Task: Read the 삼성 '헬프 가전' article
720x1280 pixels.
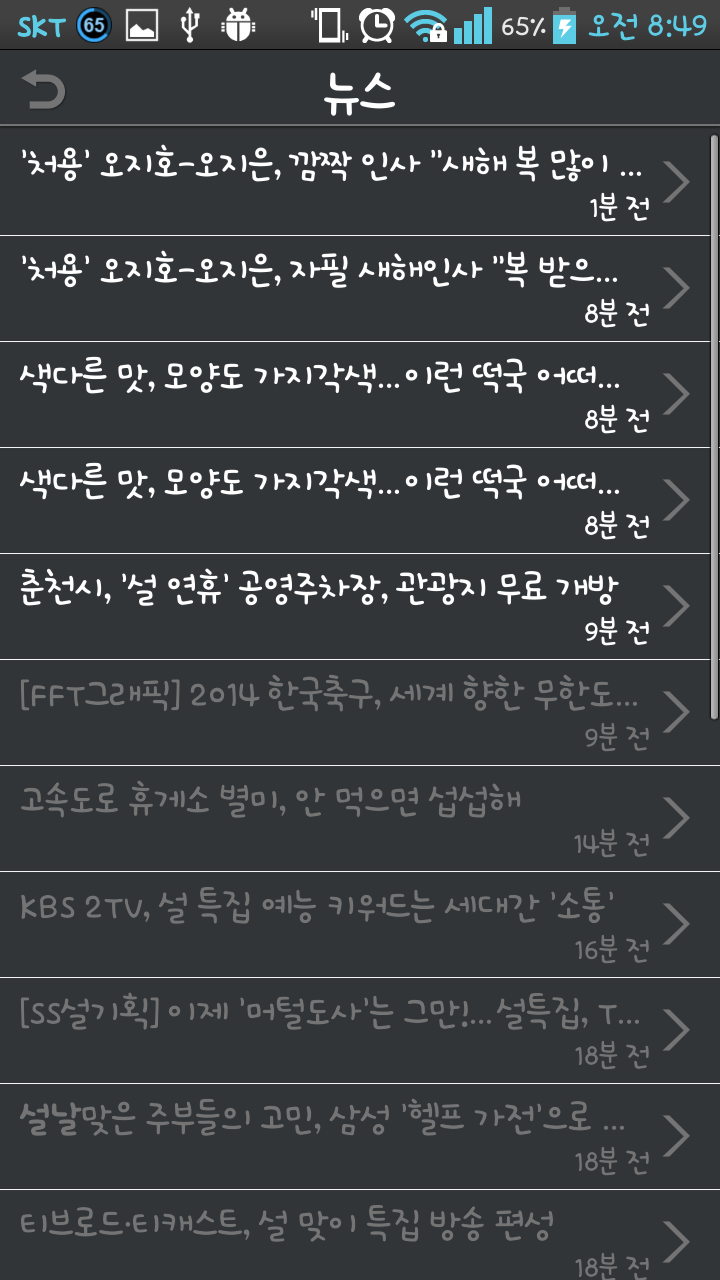Action: [340, 1136]
